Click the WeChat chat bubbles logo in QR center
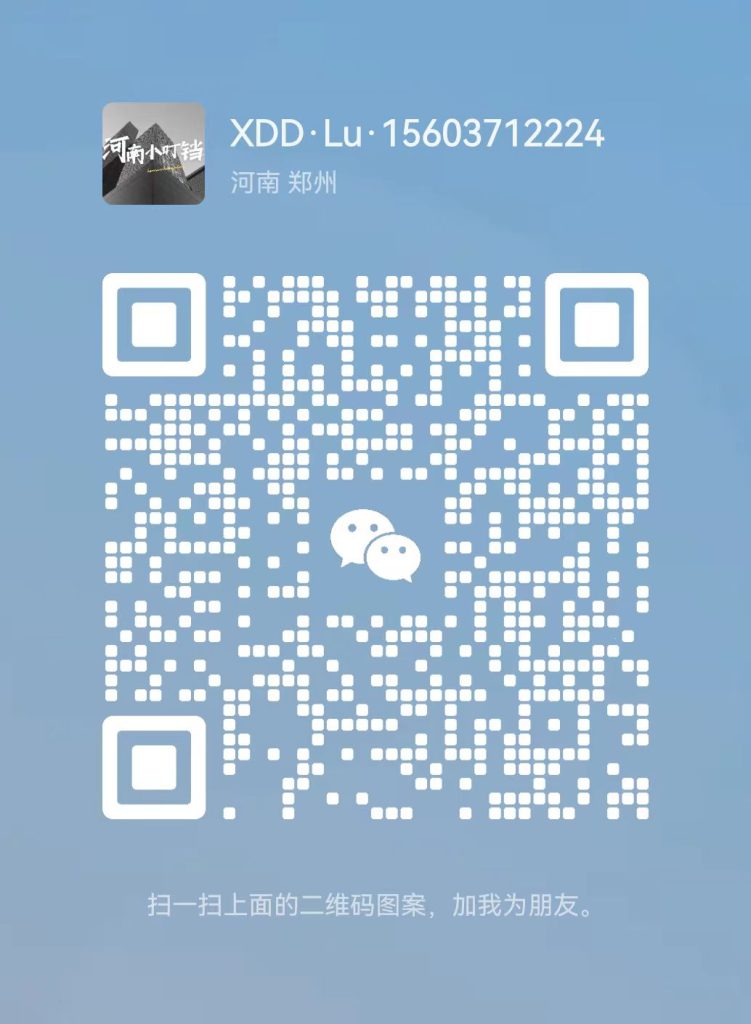 coord(375,543)
